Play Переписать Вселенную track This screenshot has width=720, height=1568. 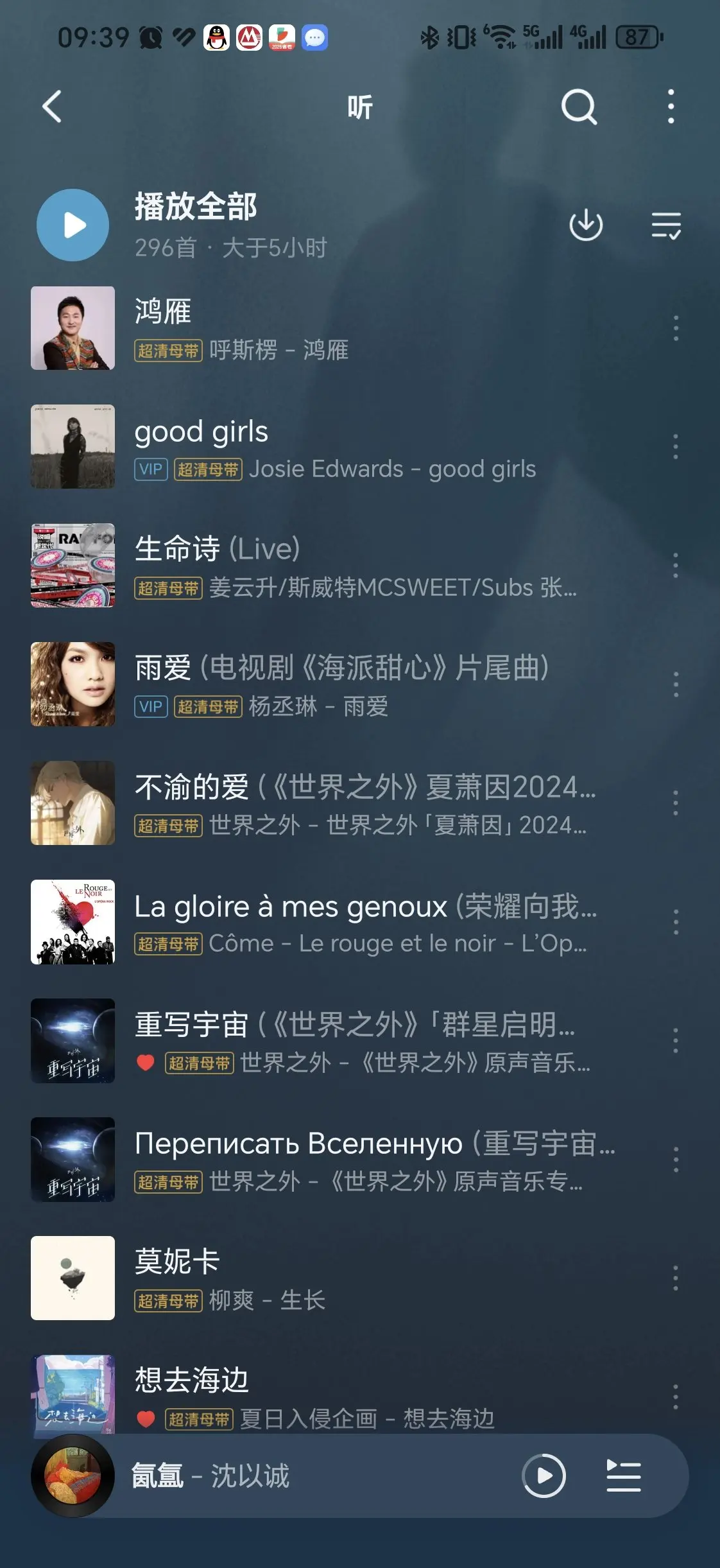tap(321, 1160)
